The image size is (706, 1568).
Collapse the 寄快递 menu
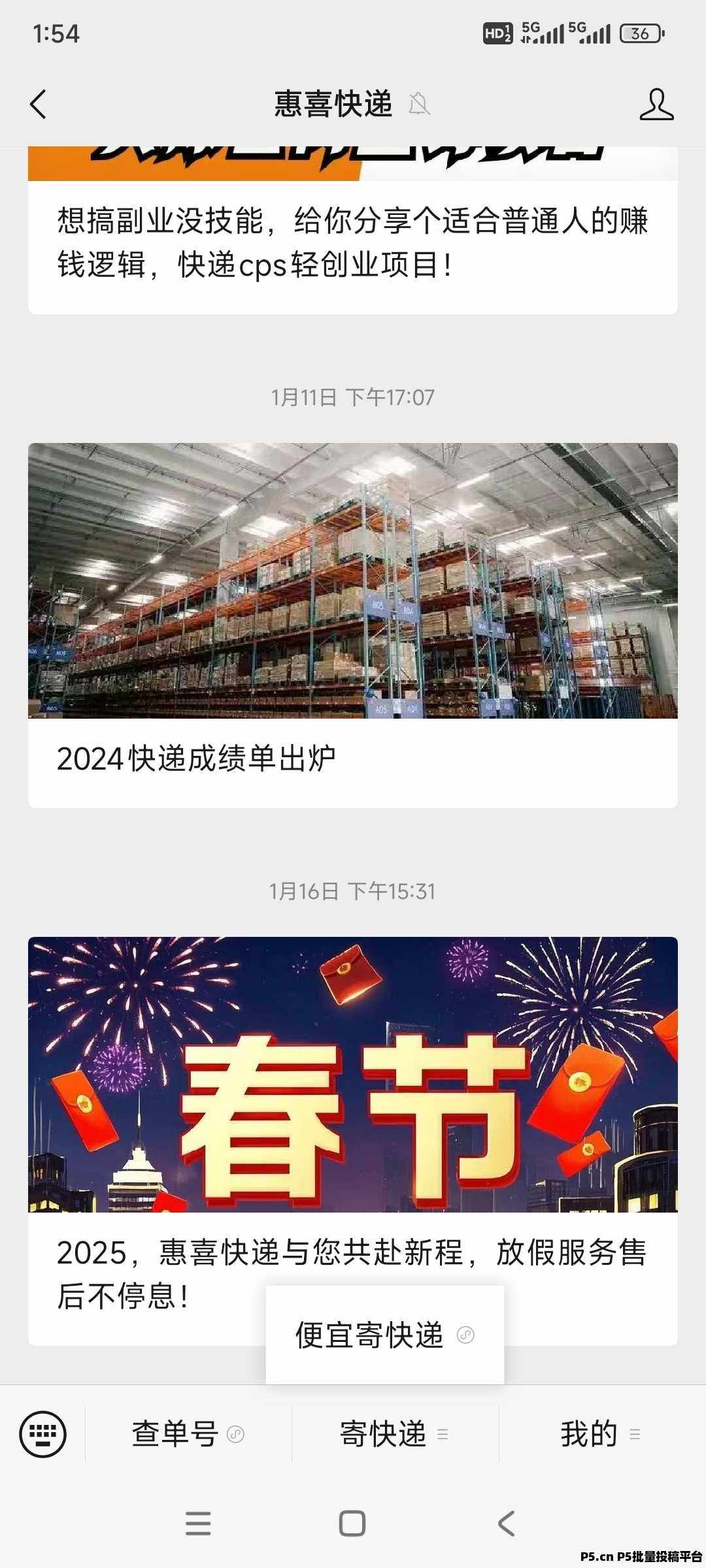pos(394,1434)
